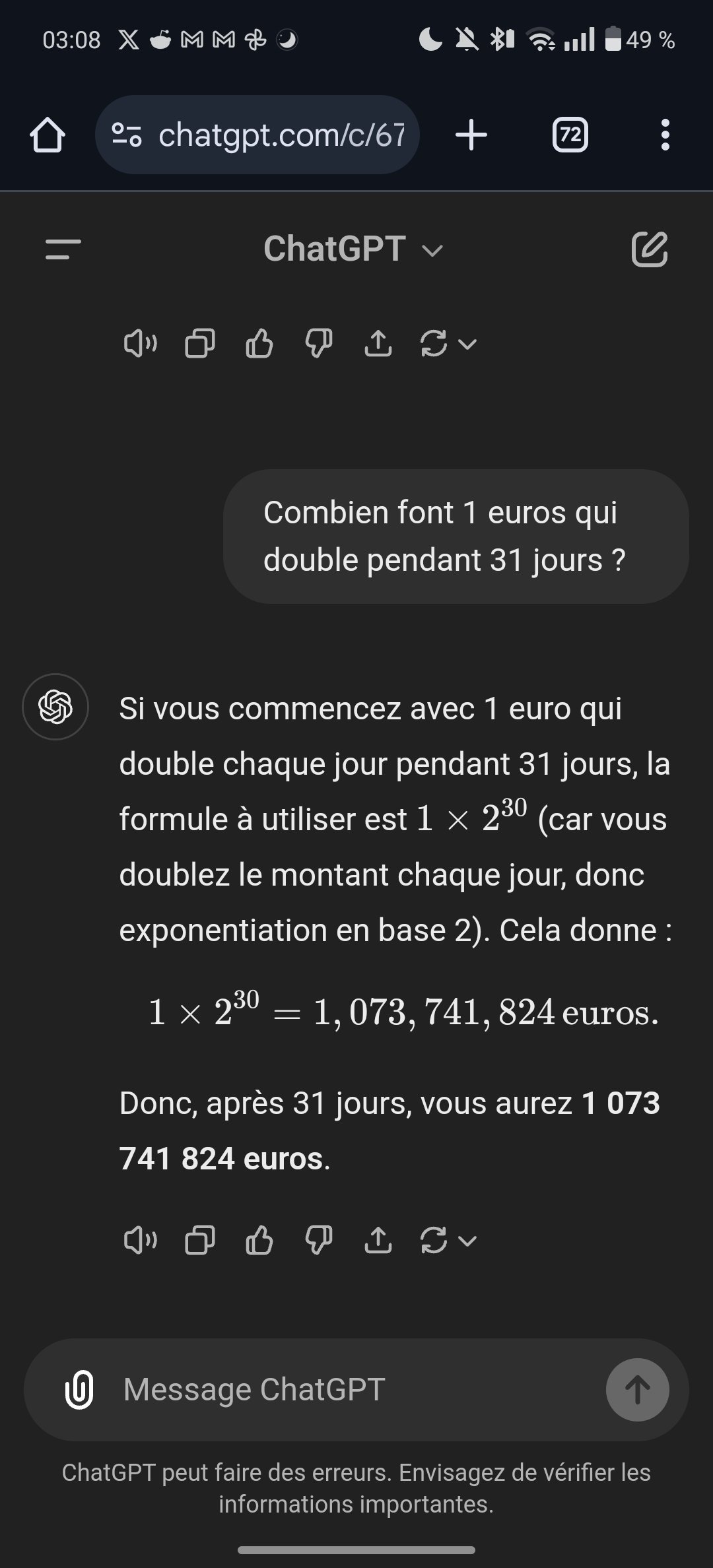Dislike the 1 073 741 824 euros answer
This screenshot has width=713, height=1568.
point(318,1241)
